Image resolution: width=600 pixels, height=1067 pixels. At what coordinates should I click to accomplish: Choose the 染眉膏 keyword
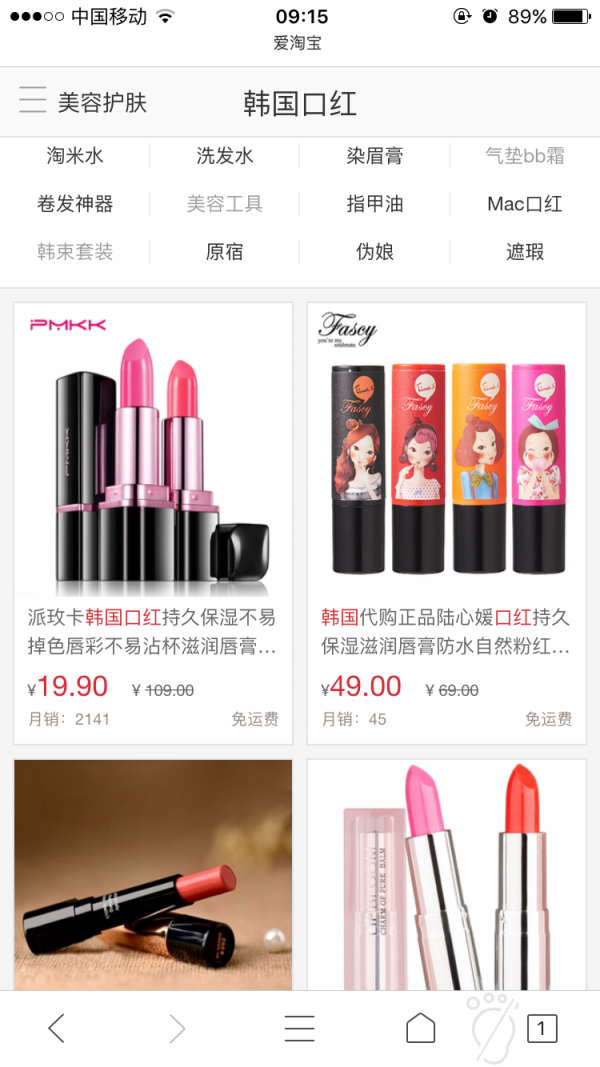pos(375,156)
